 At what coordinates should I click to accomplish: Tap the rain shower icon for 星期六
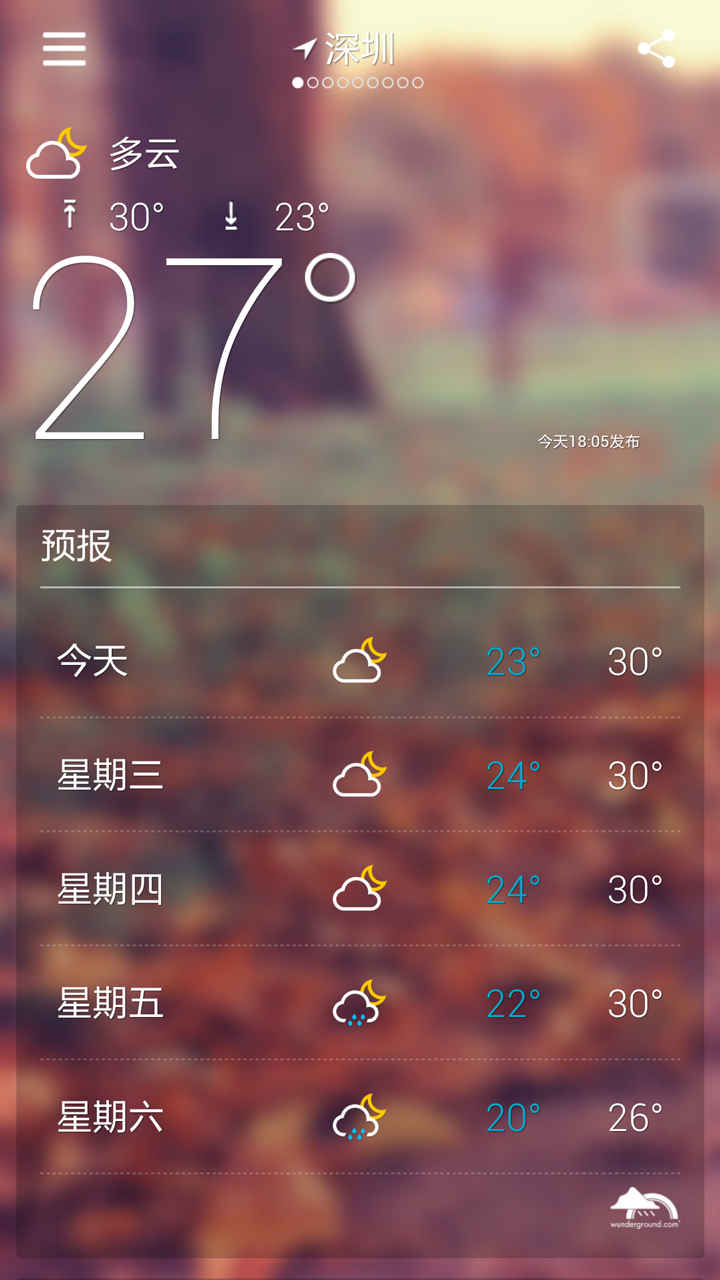pyautogui.click(x=357, y=1118)
